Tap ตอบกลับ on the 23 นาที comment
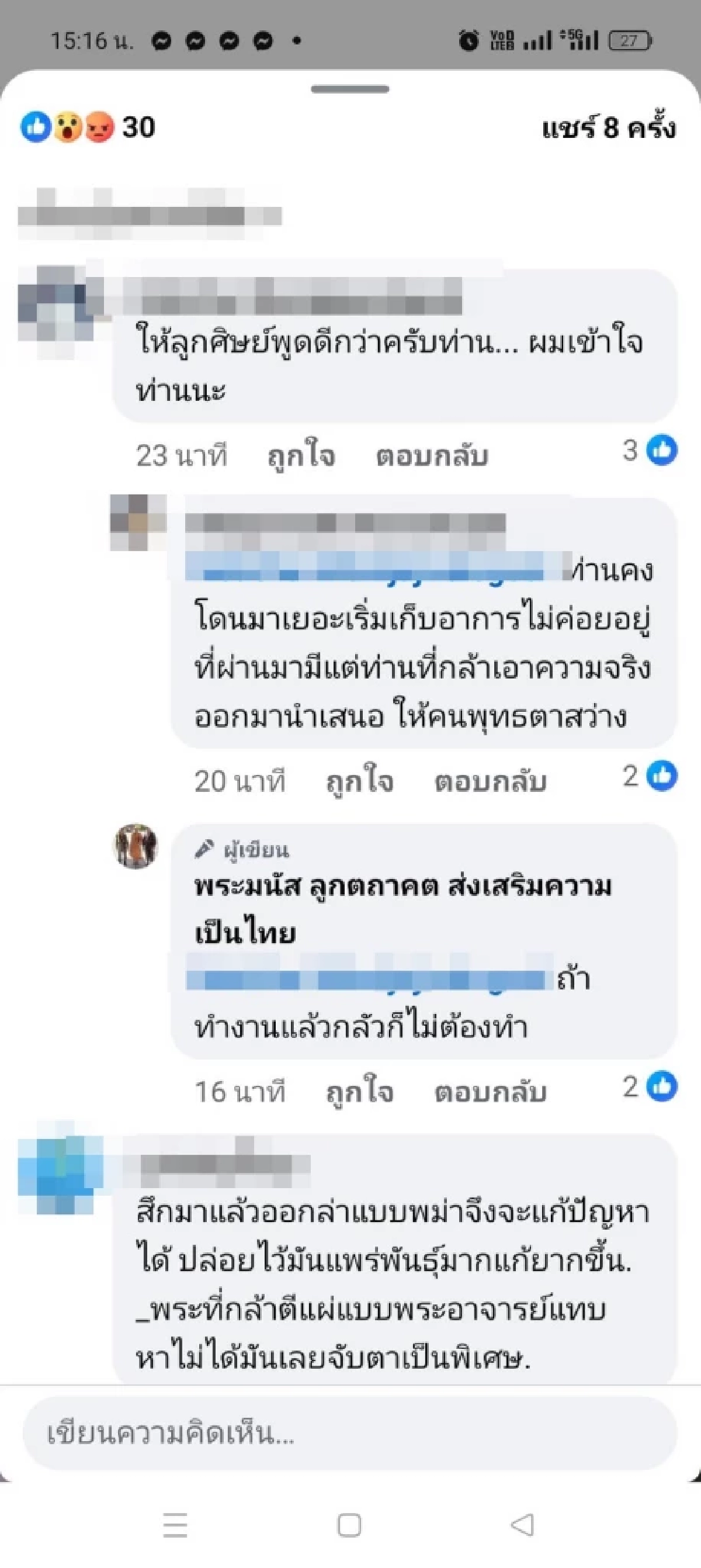The image size is (701, 1568). [432, 455]
